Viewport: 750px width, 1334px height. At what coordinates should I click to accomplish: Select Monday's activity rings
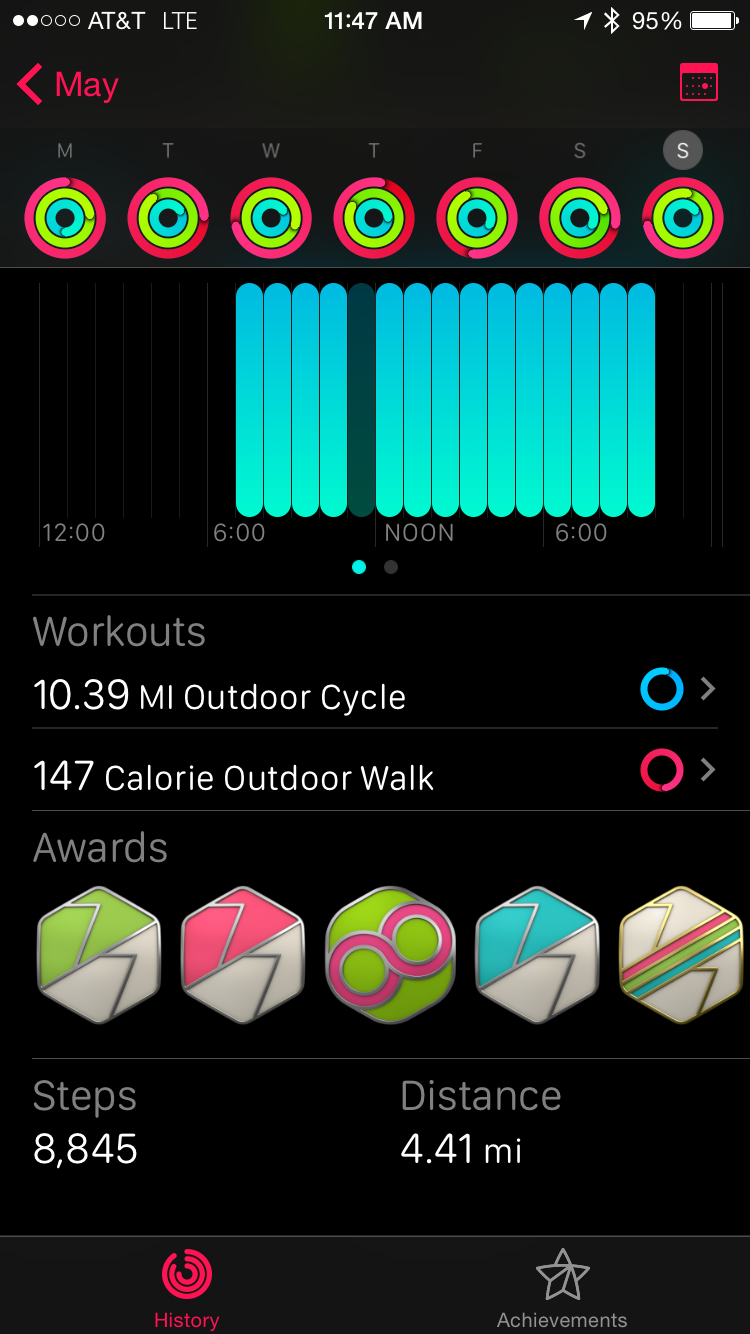coord(65,218)
